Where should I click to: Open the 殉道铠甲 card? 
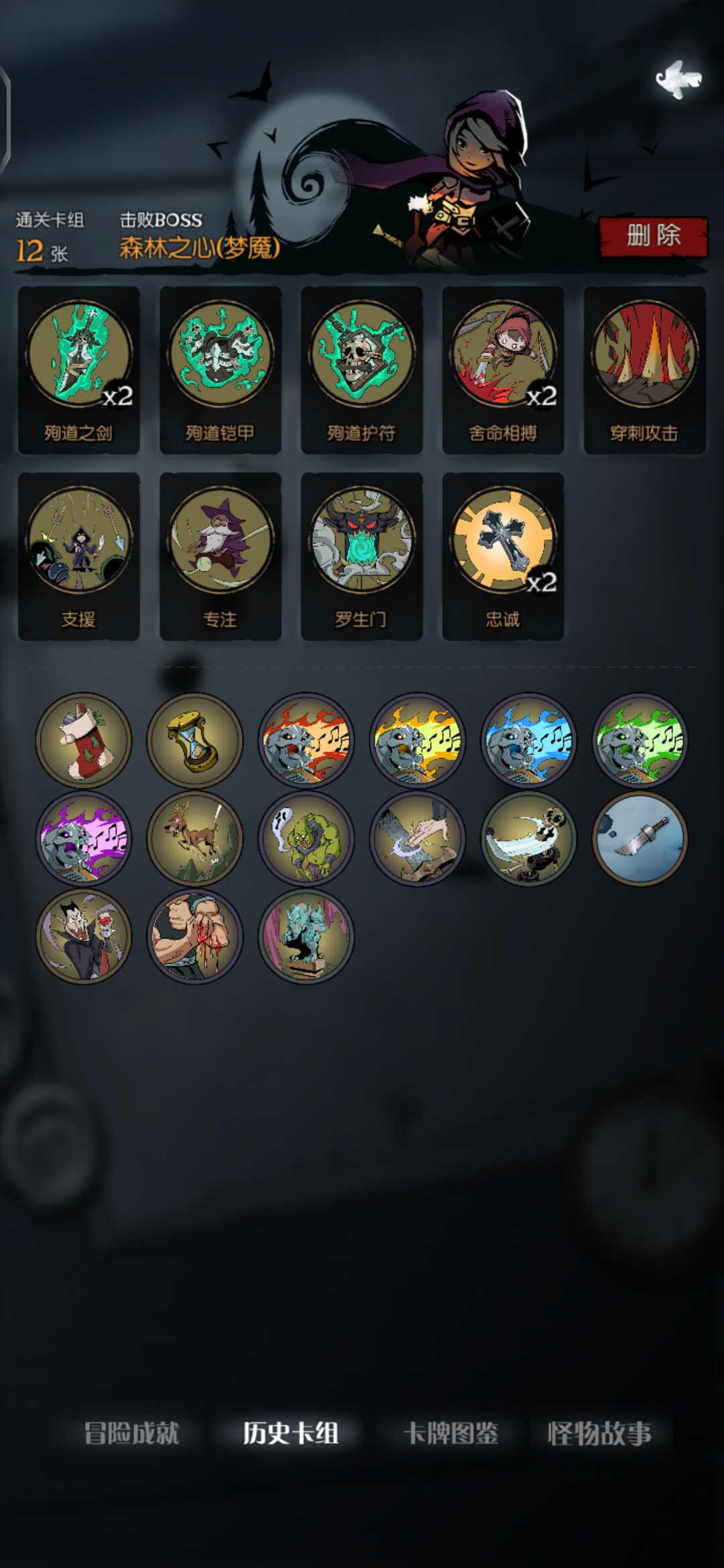220,370
